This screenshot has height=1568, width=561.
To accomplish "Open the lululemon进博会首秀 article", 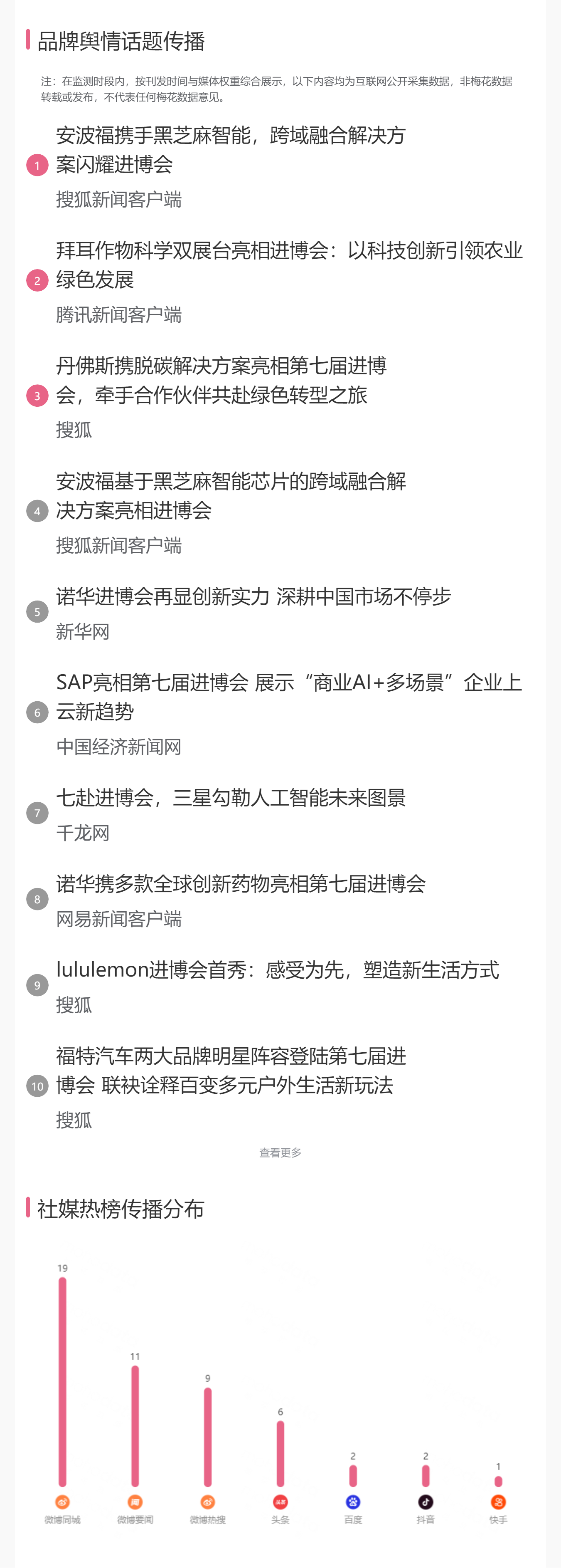I will coord(278,969).
